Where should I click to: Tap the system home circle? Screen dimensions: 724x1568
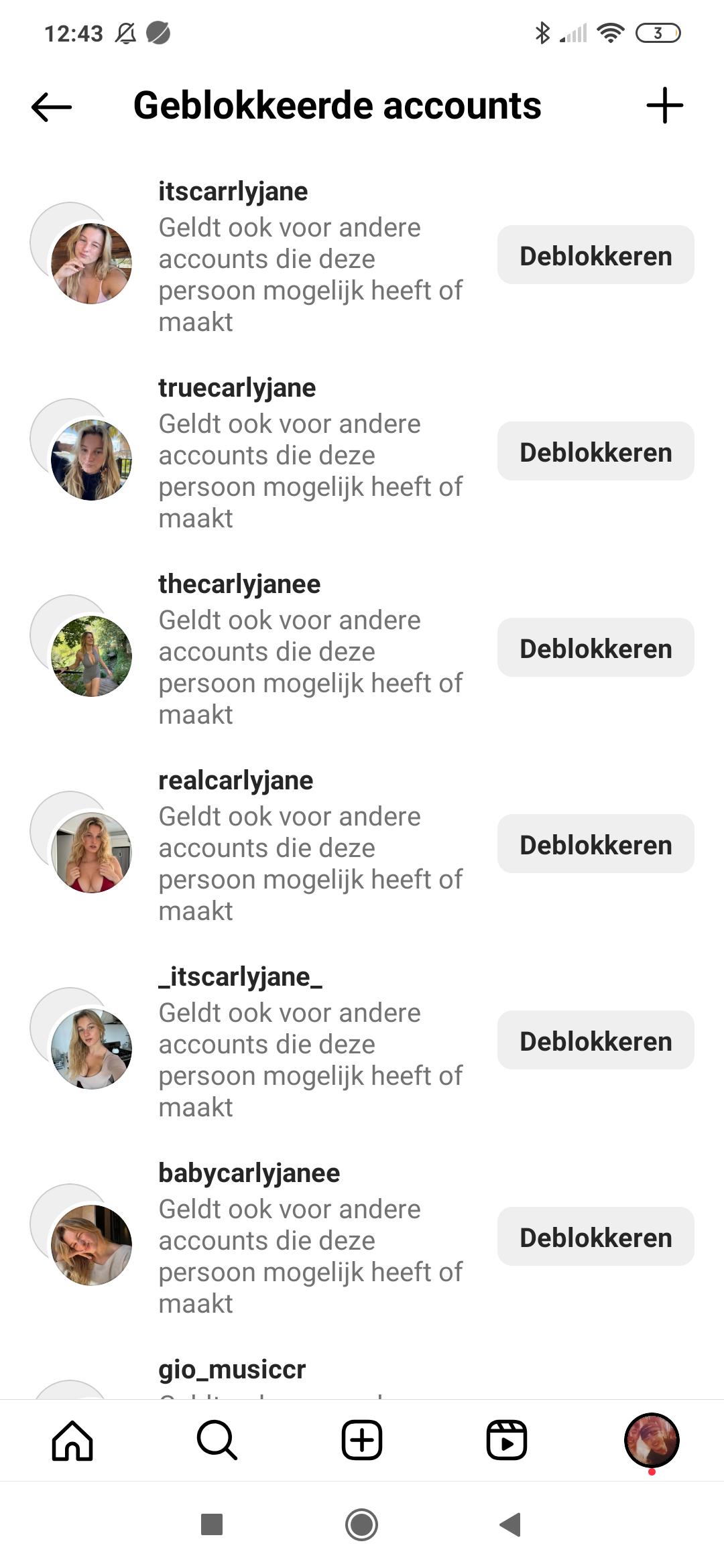(361, 1524)
